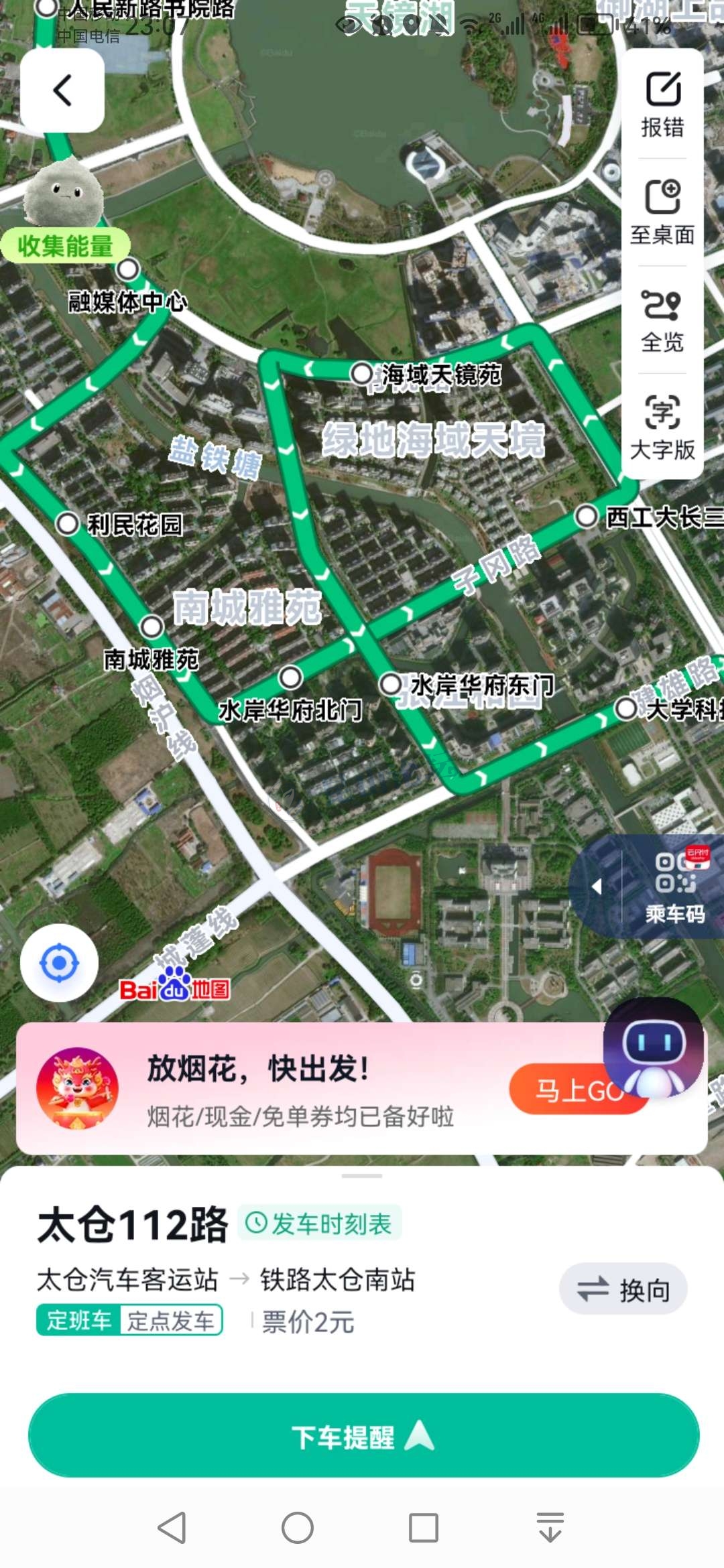Report an error via 报错
This screenshot has width=724, height=1568.
(662, 105)
